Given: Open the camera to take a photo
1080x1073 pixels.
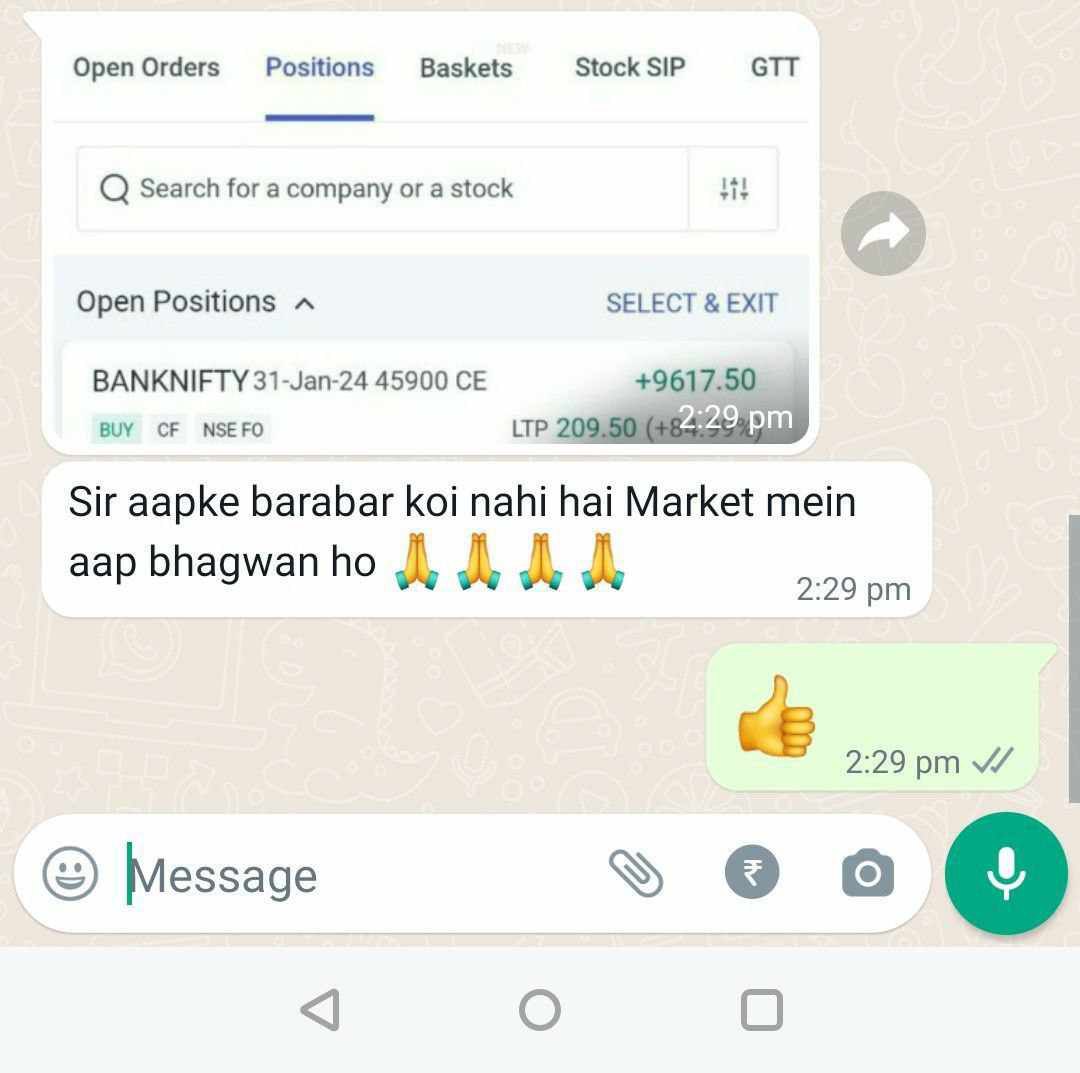Looking at the screenshot, I should tap(867, 874).
